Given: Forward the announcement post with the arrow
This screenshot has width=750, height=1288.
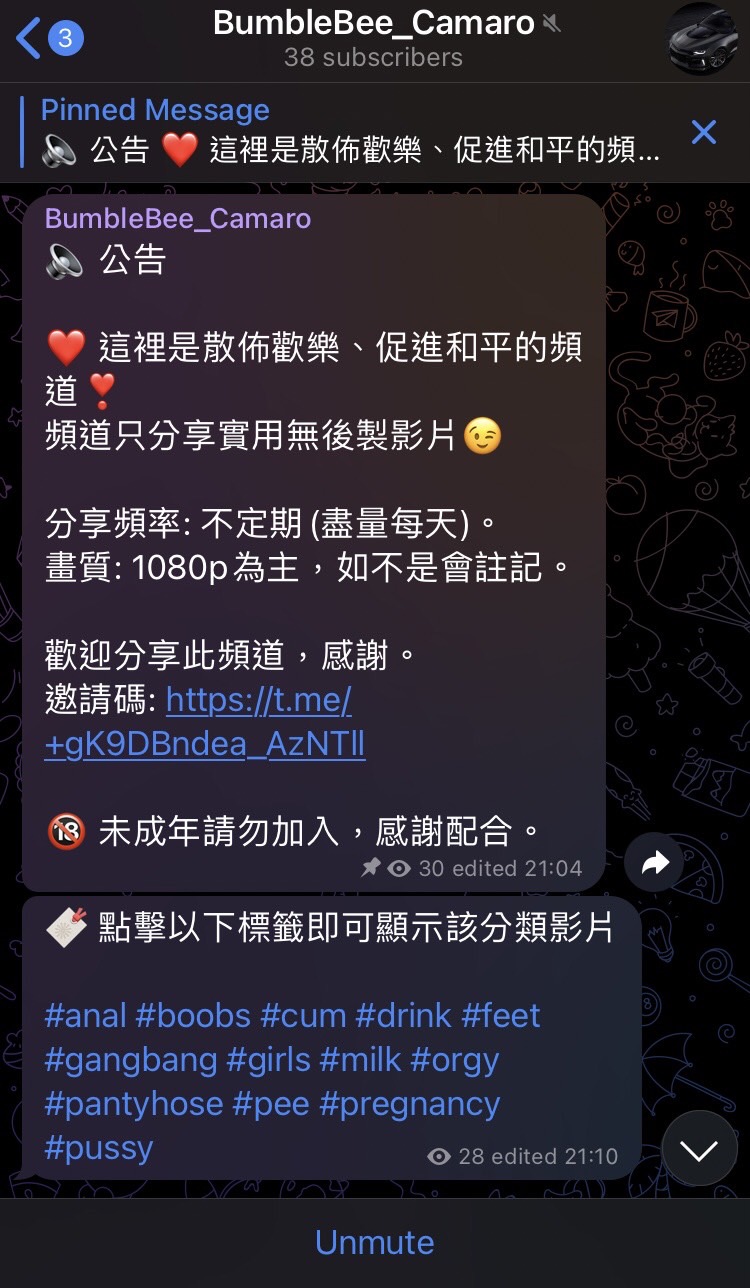Looking at the screenshot, I should tap(654, 863).
